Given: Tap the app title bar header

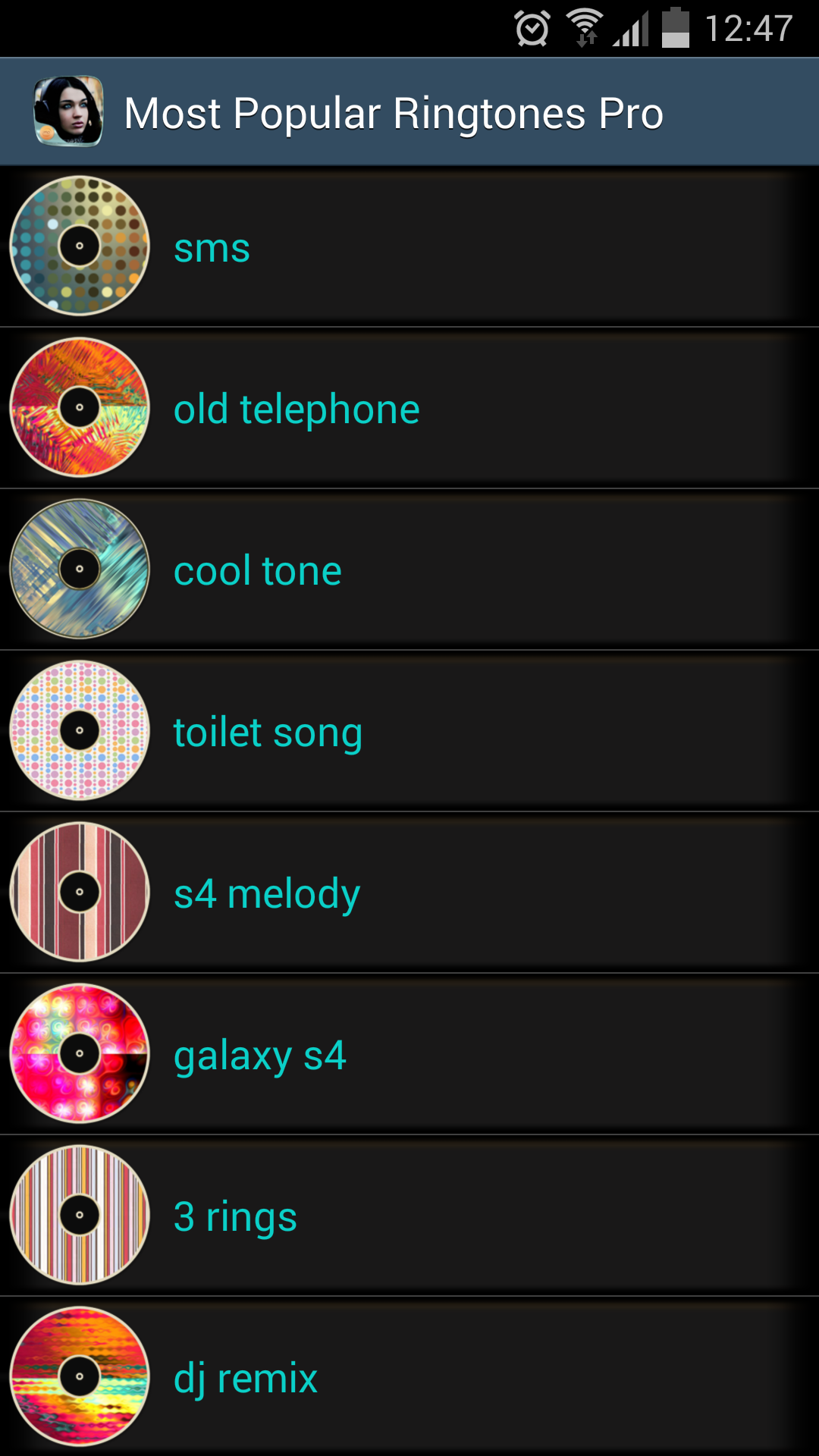Looking at the screenshot, I should (395, 111).
